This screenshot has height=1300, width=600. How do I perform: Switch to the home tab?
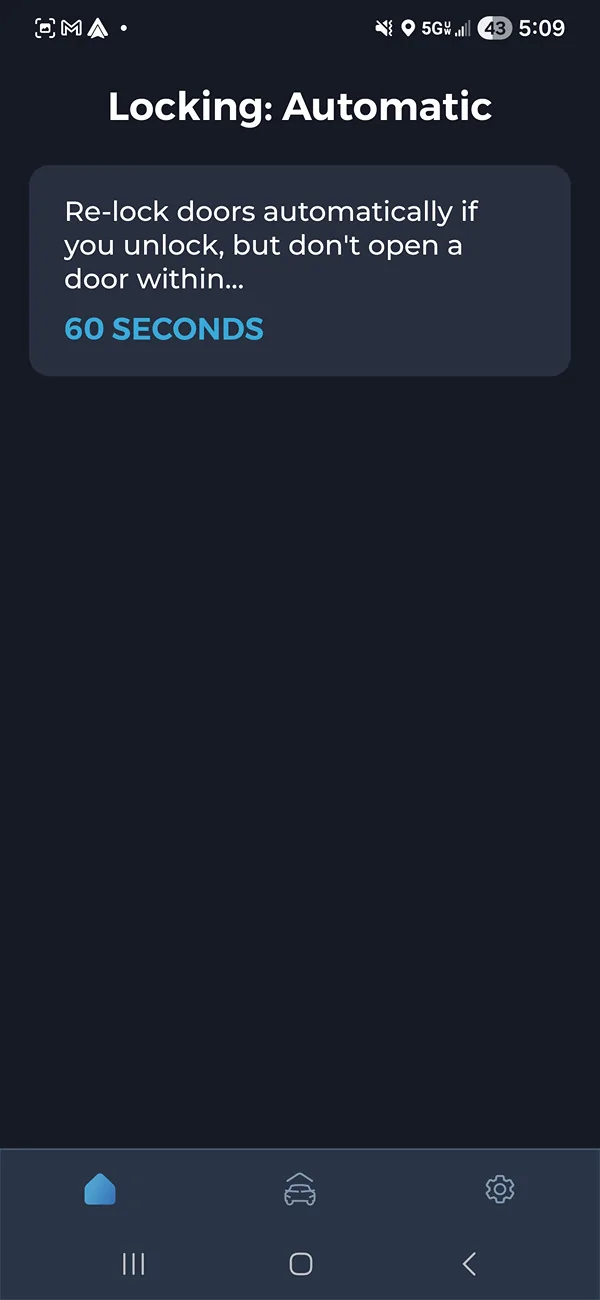(100, 1189)
